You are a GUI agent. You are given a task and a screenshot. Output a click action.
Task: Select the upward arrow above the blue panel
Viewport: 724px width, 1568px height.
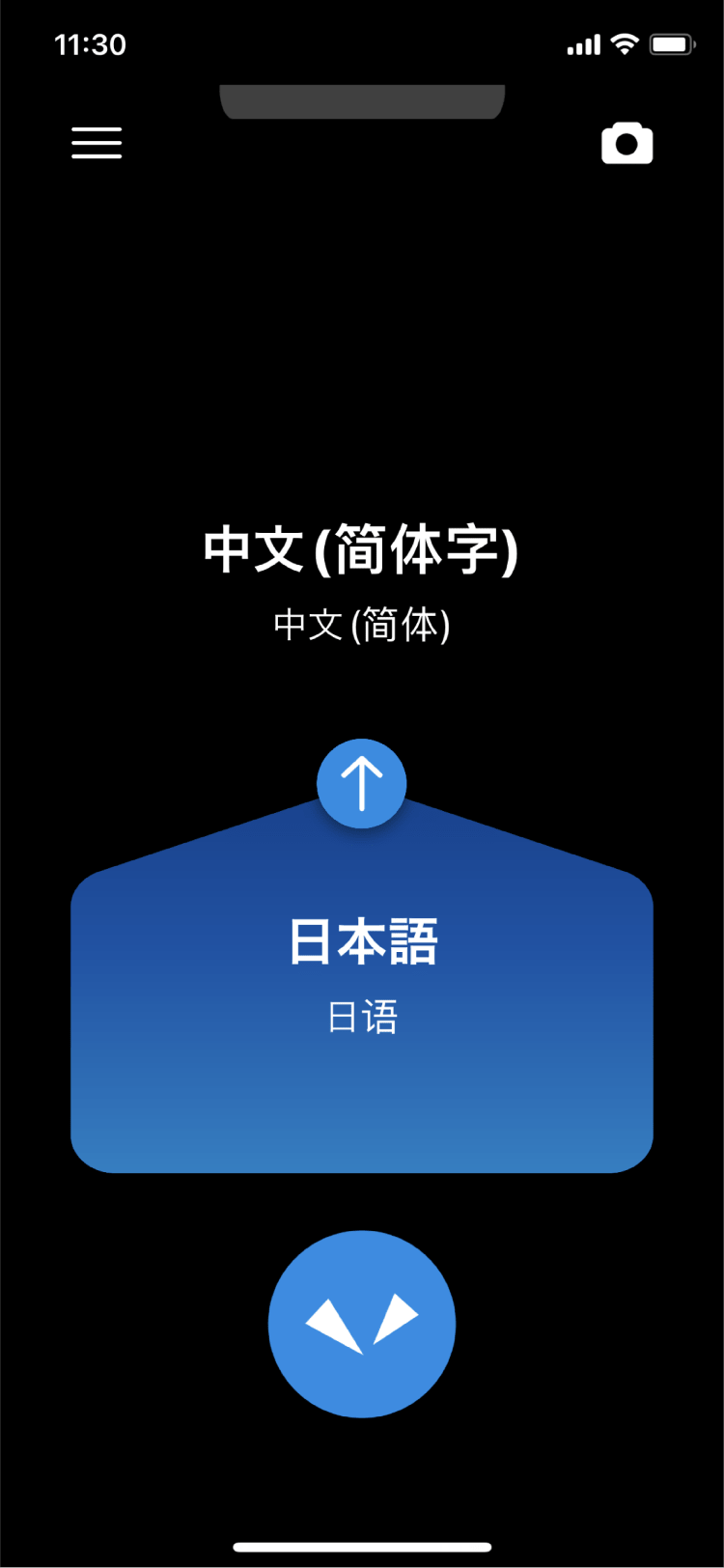361,783
